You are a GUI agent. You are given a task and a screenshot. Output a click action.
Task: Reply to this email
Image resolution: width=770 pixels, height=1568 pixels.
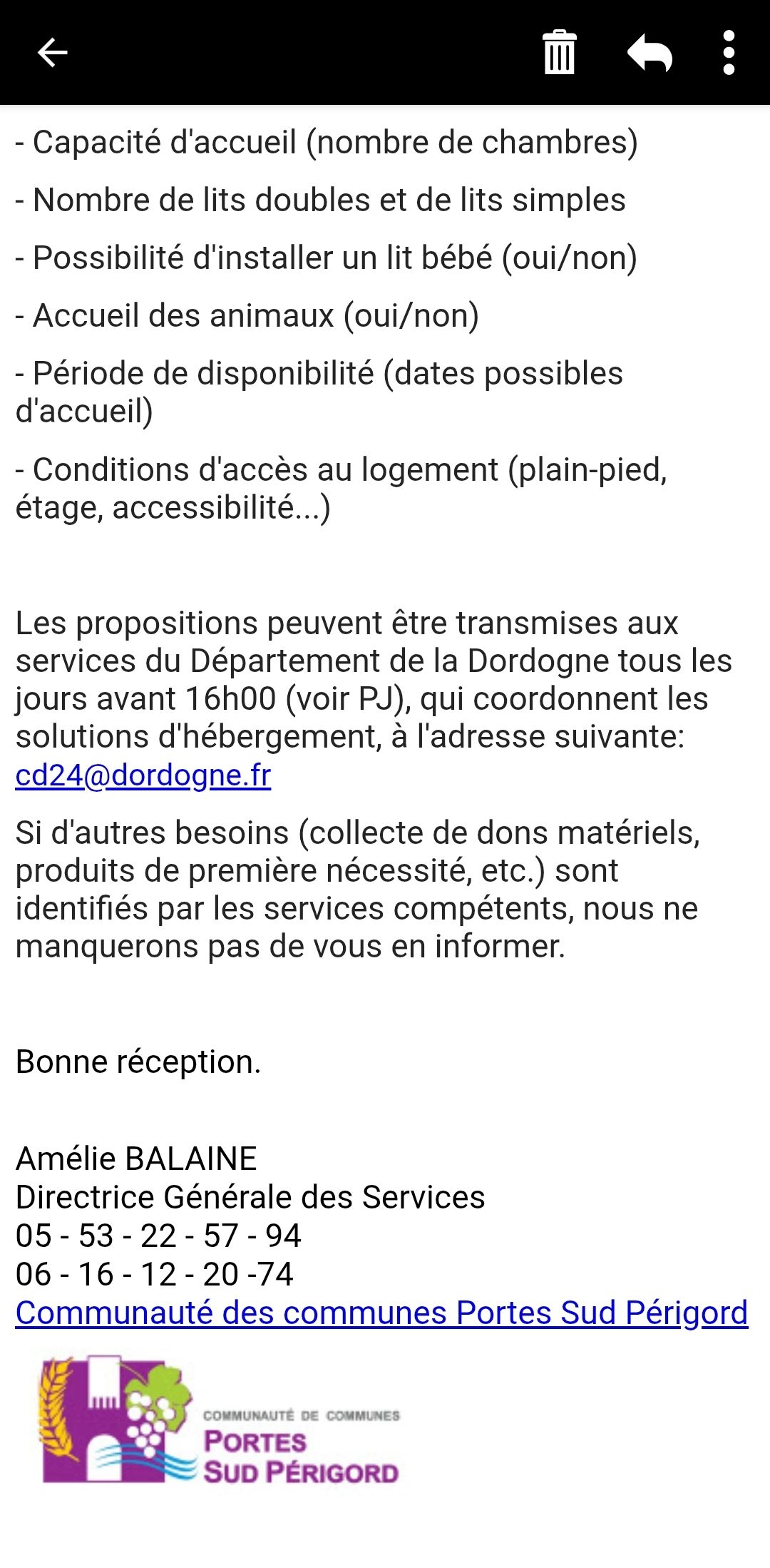650,53
